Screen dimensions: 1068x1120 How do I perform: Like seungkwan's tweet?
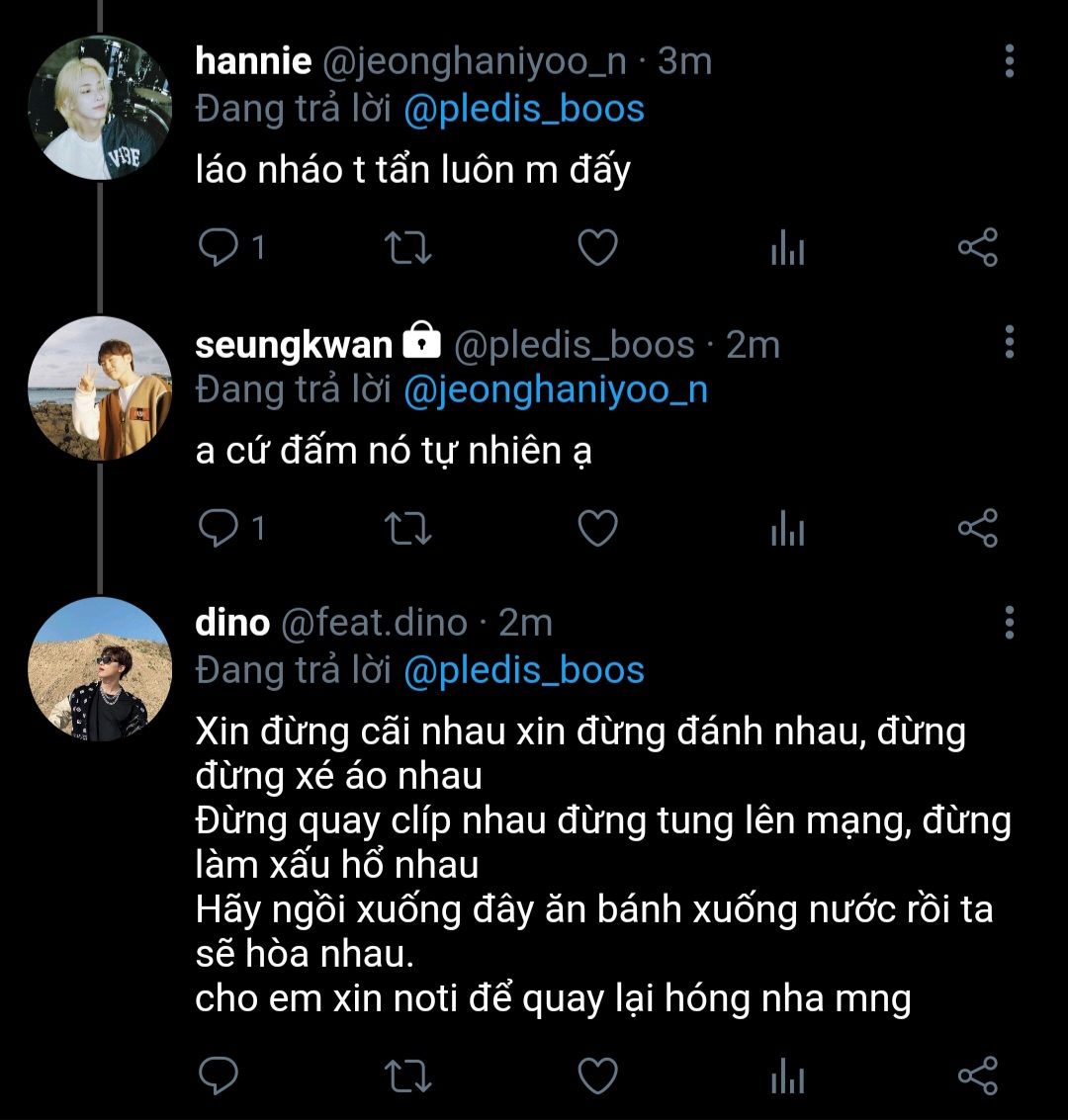[x=597, y=529]
